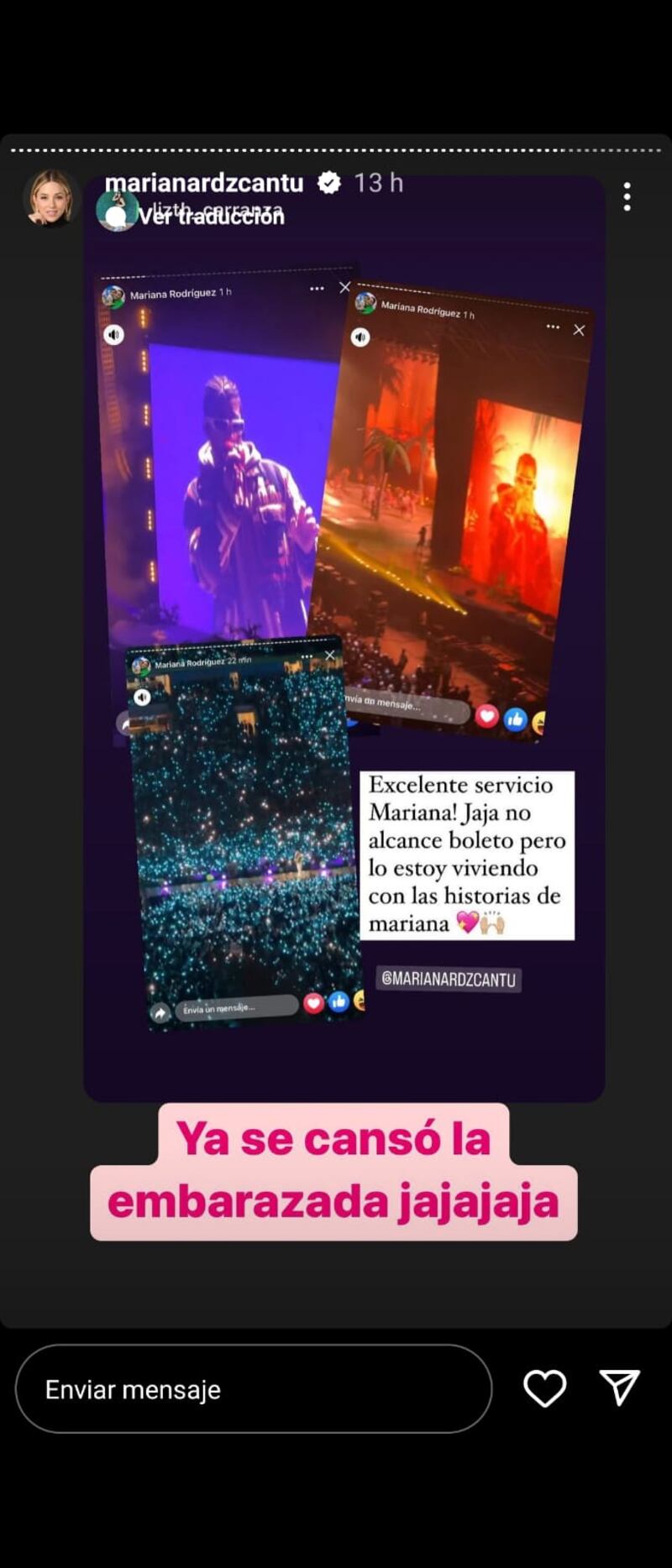The width and height of the screenshot is (672, 1568).
Task: Focus the Enviar mensaje field
Action: [253, 1389]
